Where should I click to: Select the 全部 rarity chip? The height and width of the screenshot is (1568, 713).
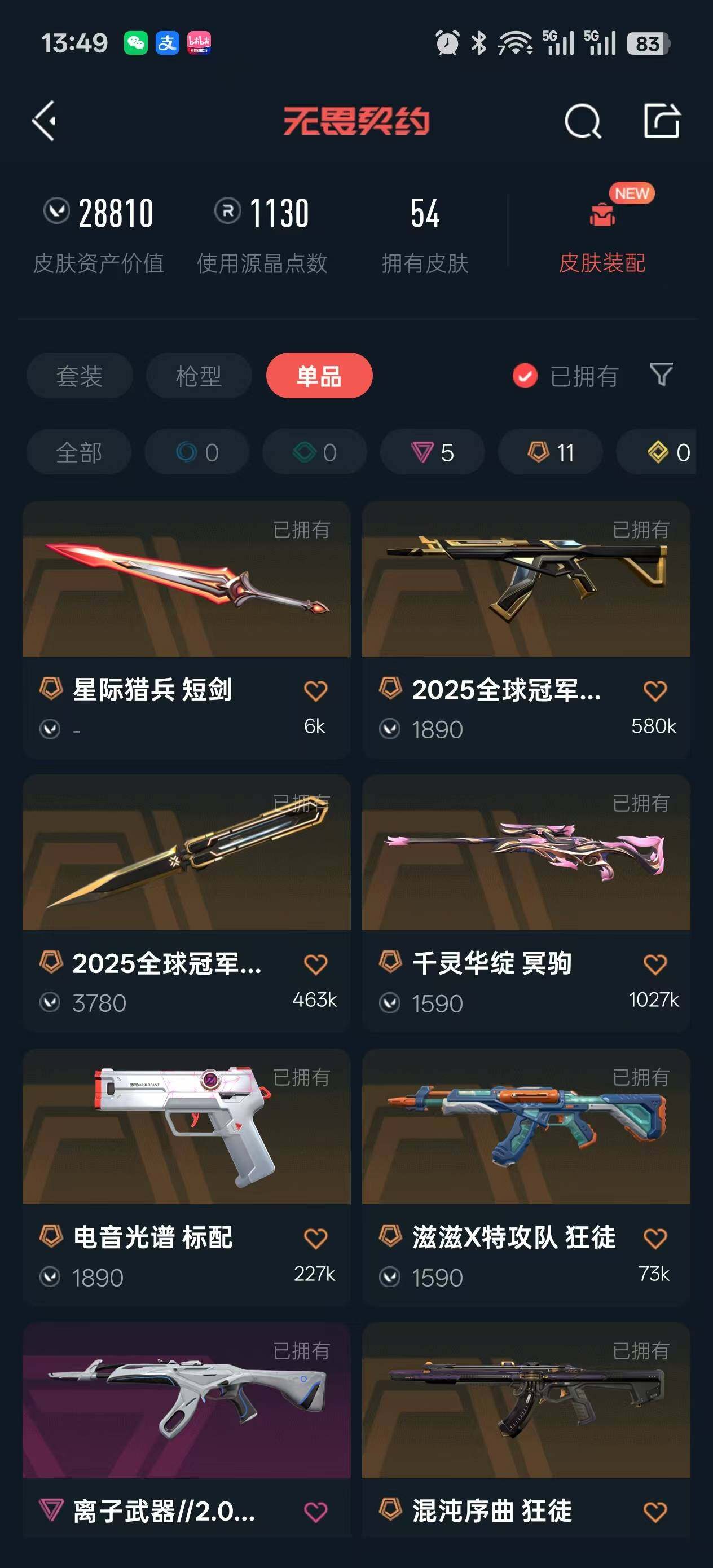[x=79, y=452]
